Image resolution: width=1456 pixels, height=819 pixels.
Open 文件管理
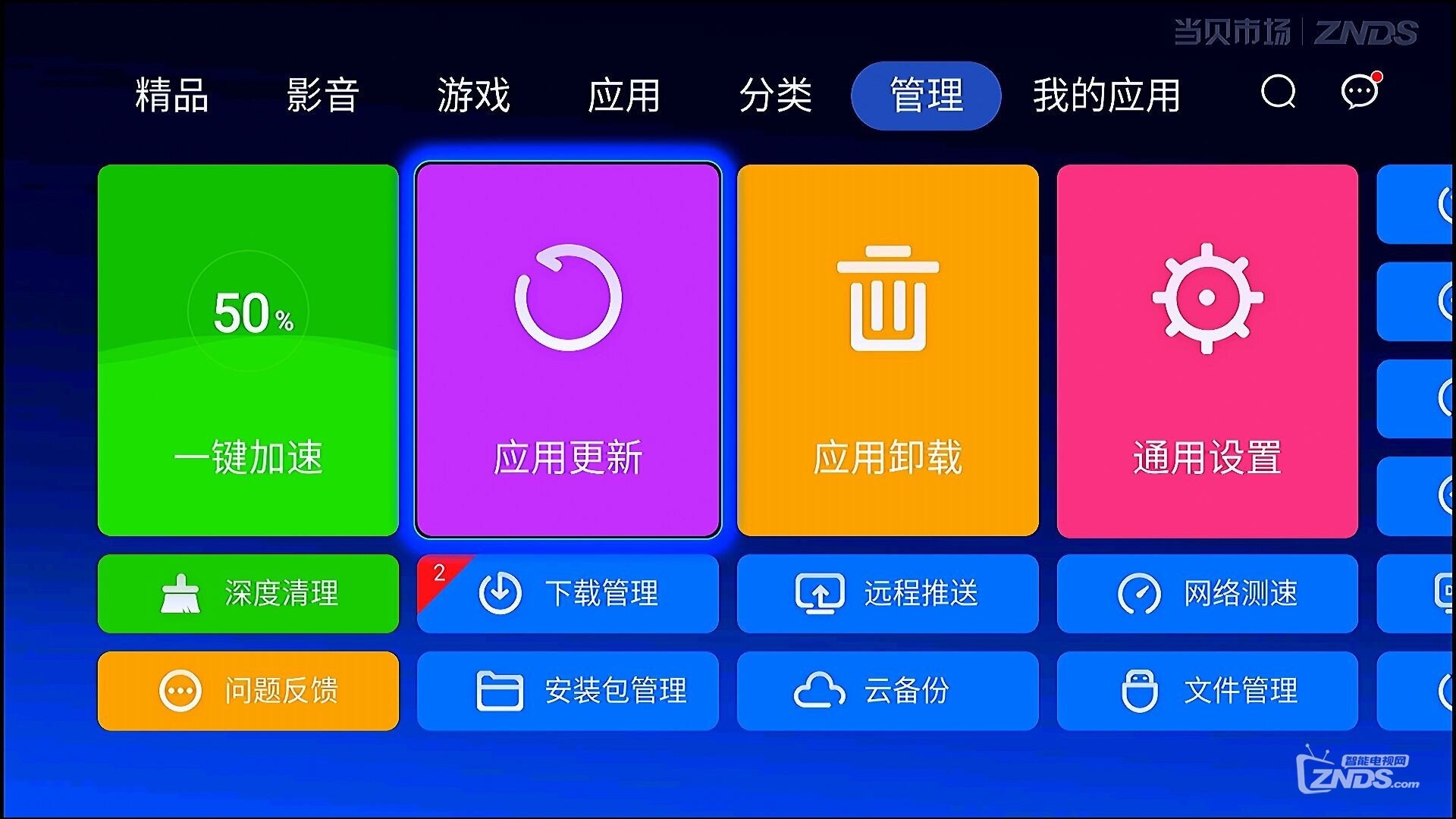point(1207,691)
